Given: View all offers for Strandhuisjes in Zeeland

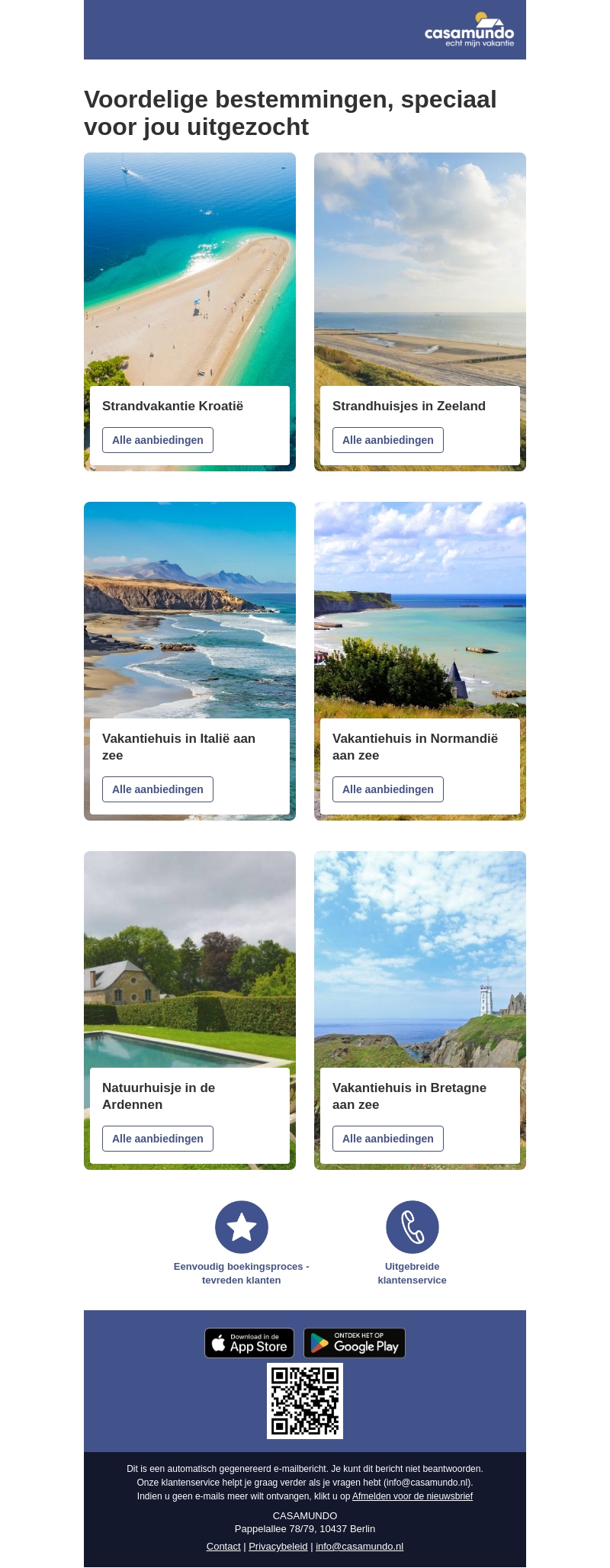Looking at the screenshot, I should pyautogui.click(x=388, y=440).
